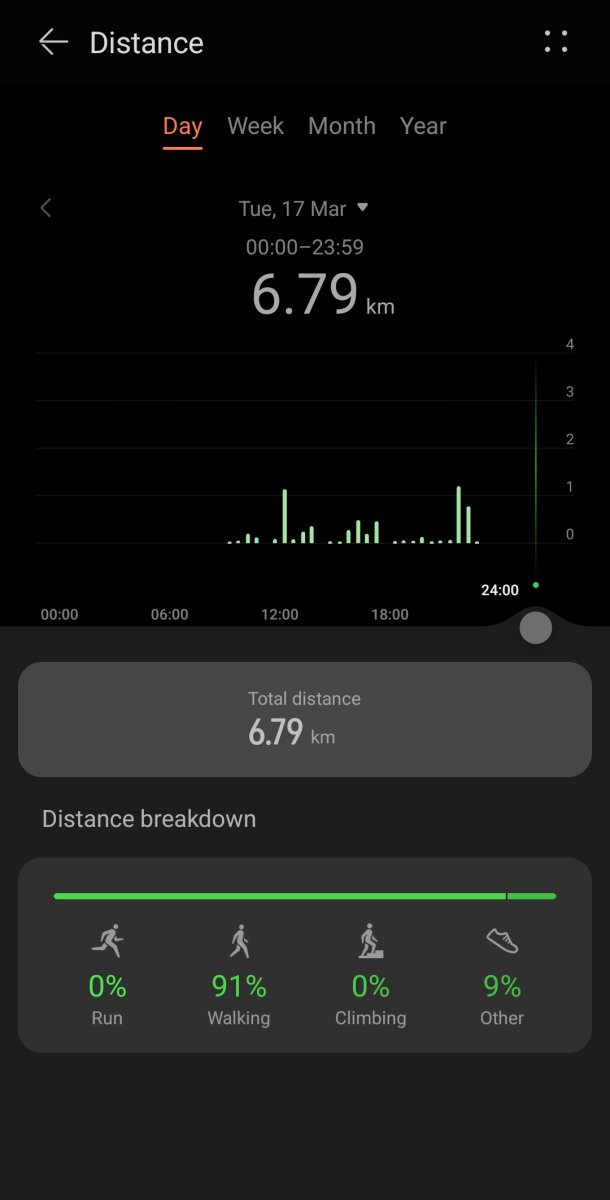Go back from the Distance screen
Viewport: 610px width, 1200px height.
pos(53,42)
